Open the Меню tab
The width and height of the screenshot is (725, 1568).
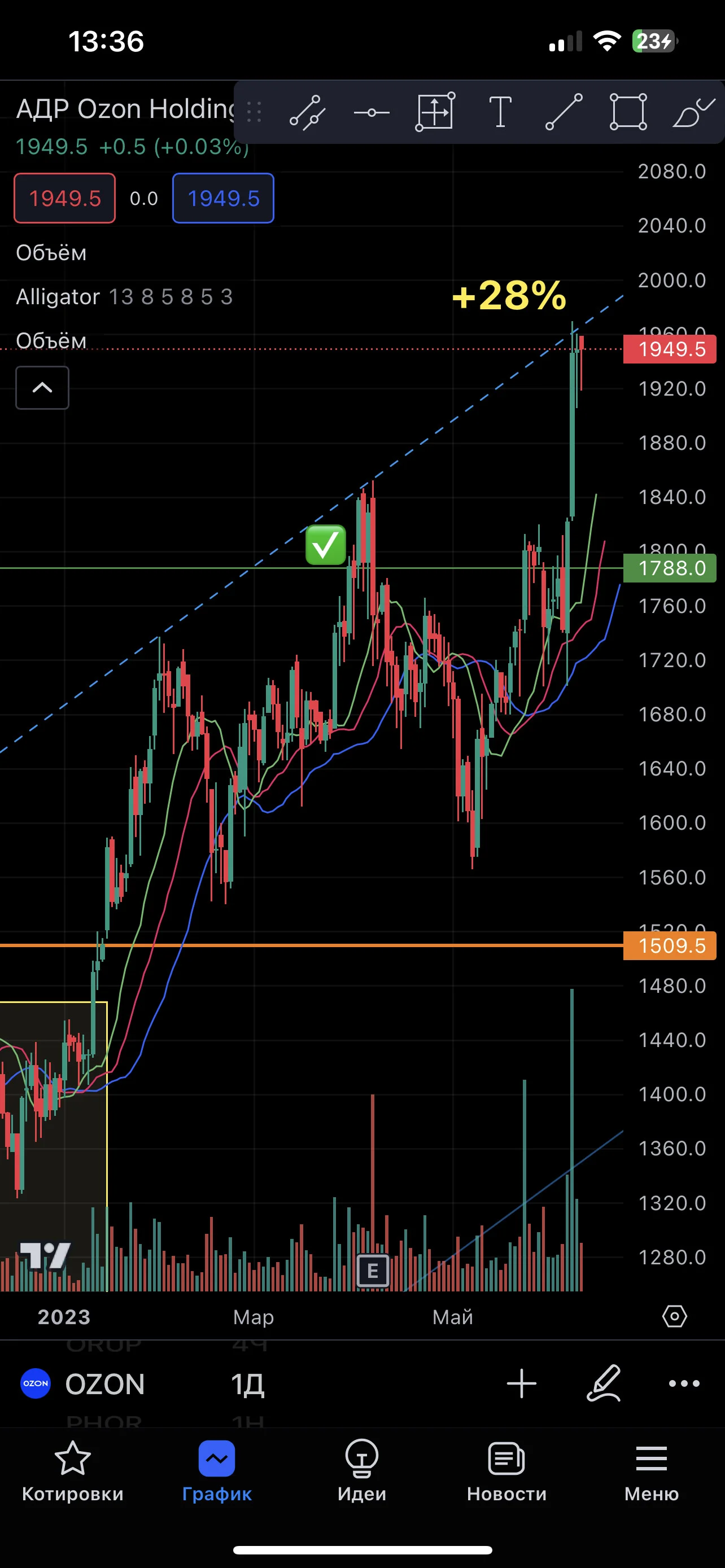pos(652,1472)
